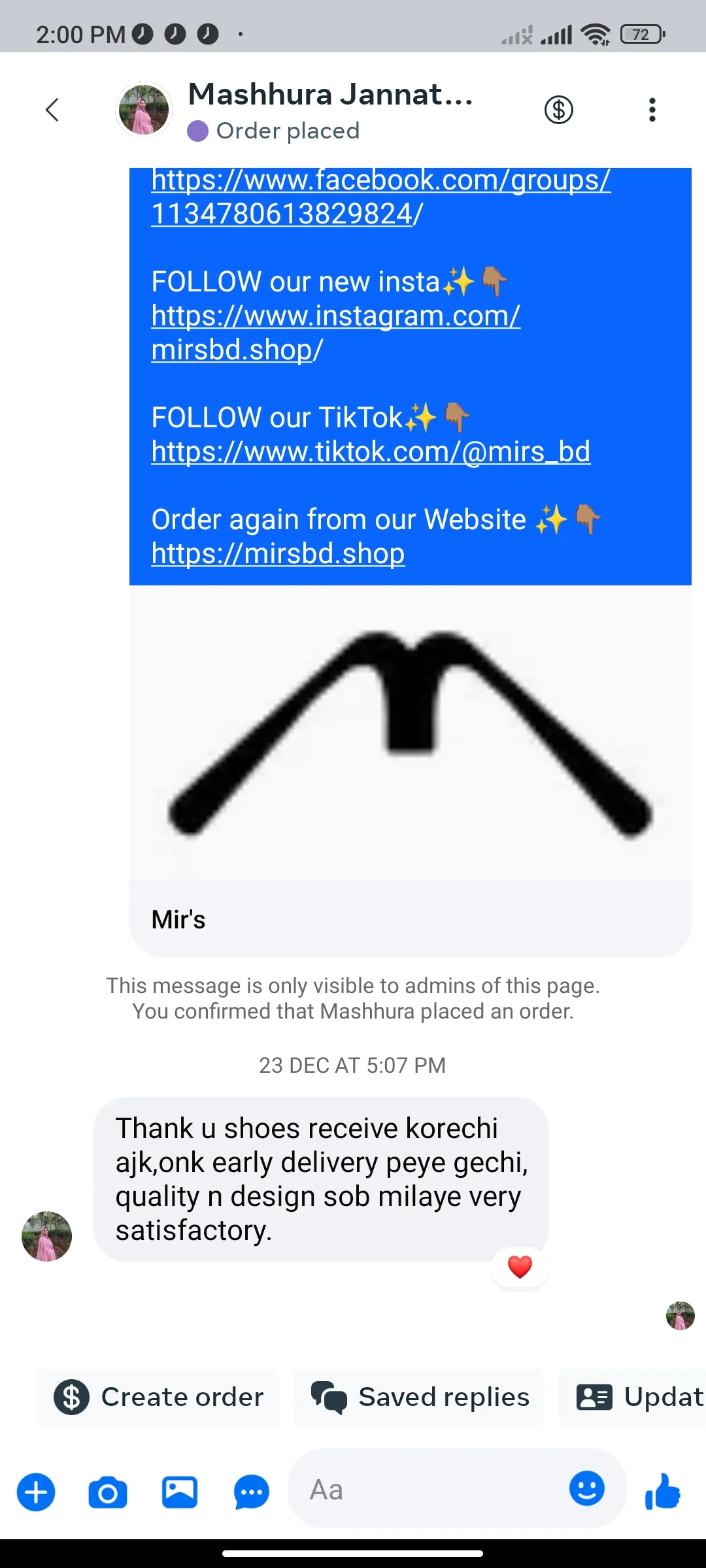This screenshot has height=1568, width=706.
Task: Go back to the chat list
Action: pos(52,110)
